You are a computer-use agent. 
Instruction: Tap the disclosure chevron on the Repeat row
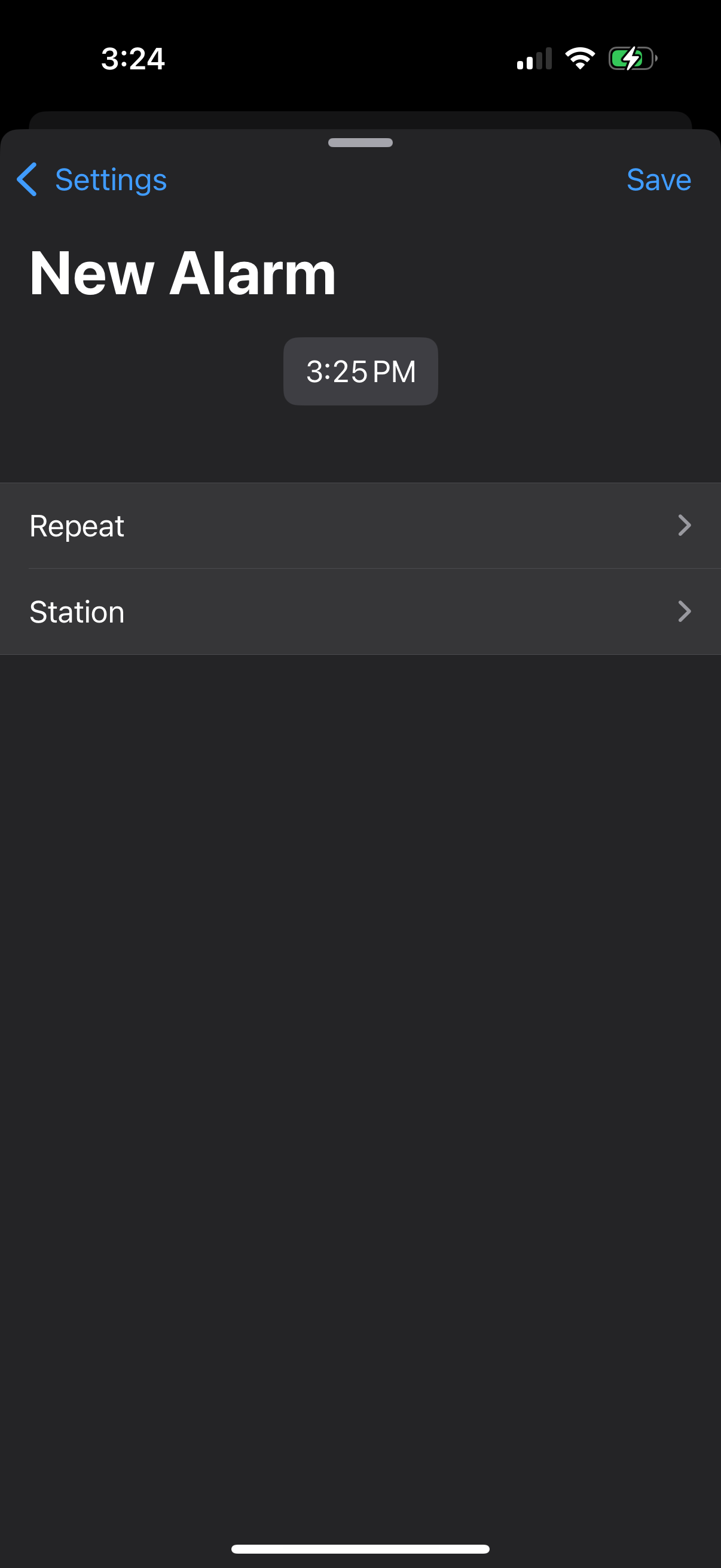[685, 525]
